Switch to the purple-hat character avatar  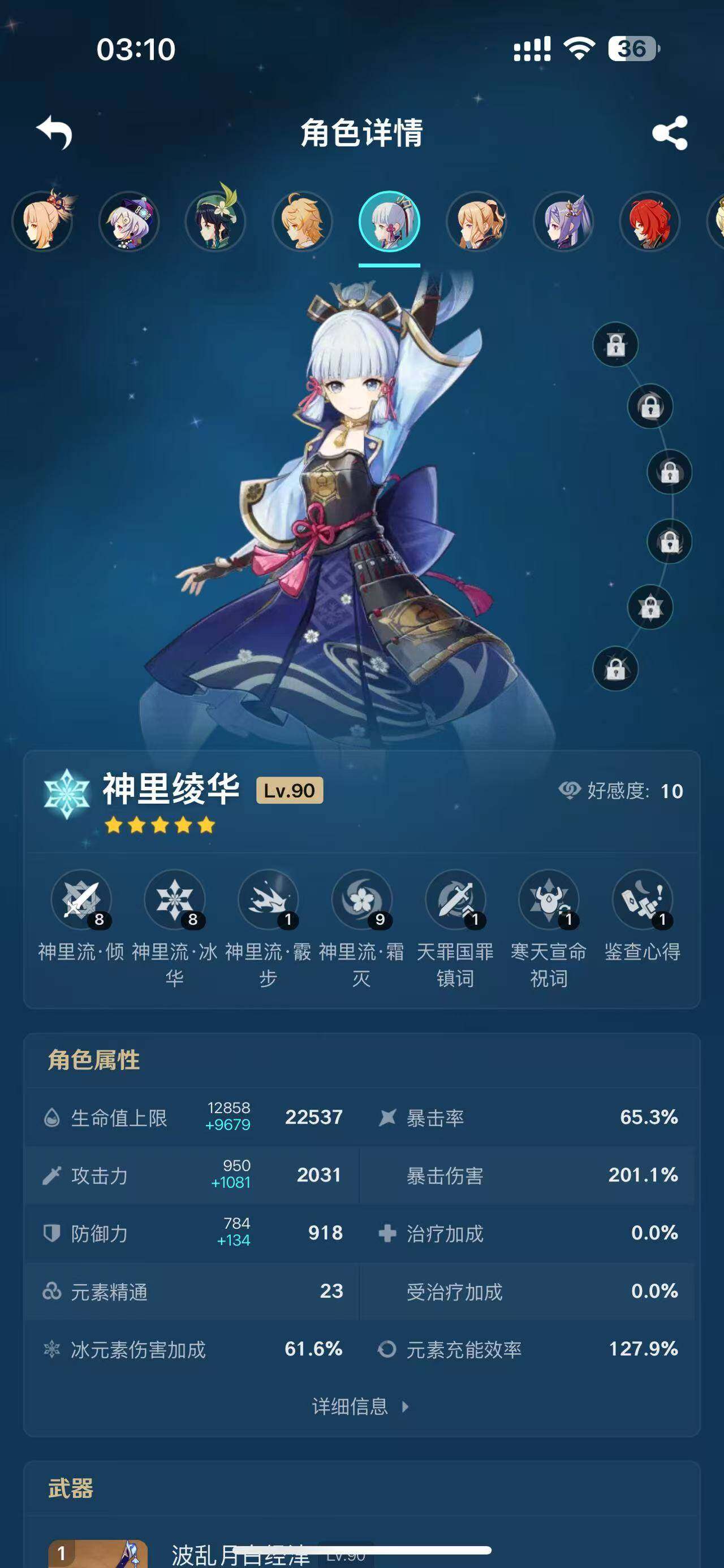click(x=129, y=222)
